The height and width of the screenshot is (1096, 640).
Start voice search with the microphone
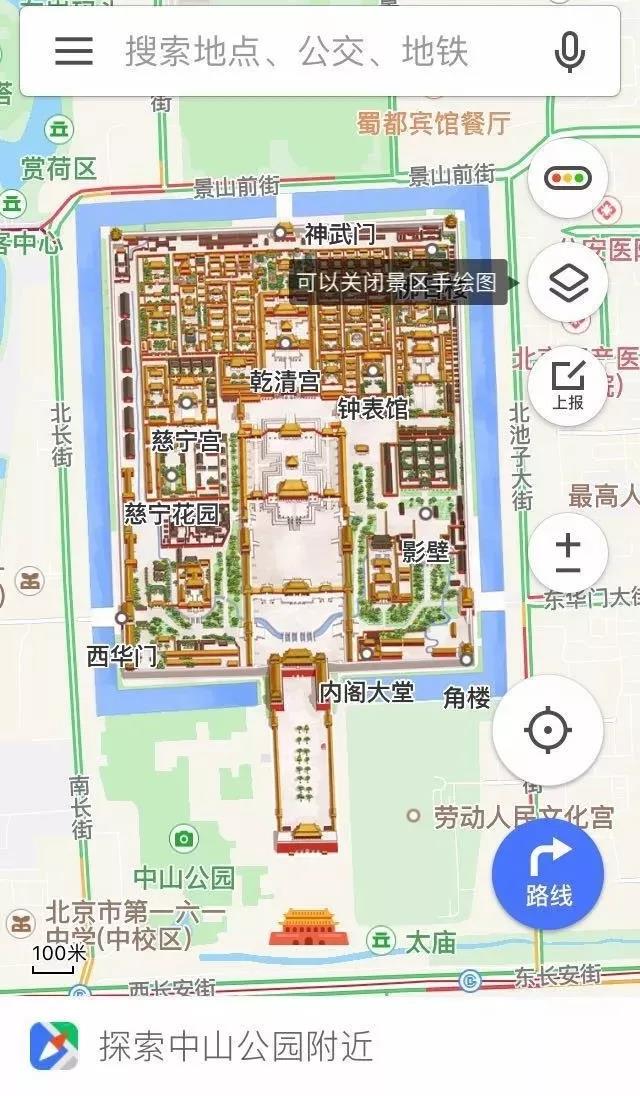point(569,52)
